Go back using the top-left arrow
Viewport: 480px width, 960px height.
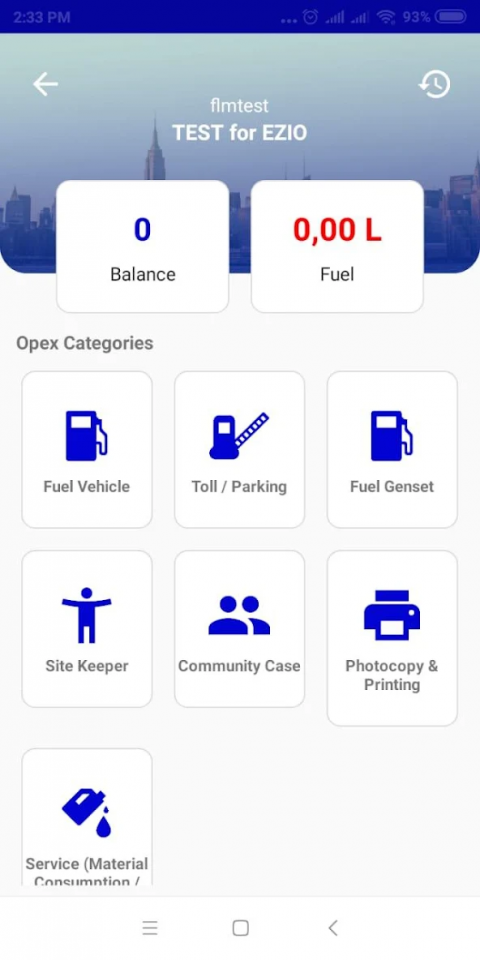(x=45, y=84)
